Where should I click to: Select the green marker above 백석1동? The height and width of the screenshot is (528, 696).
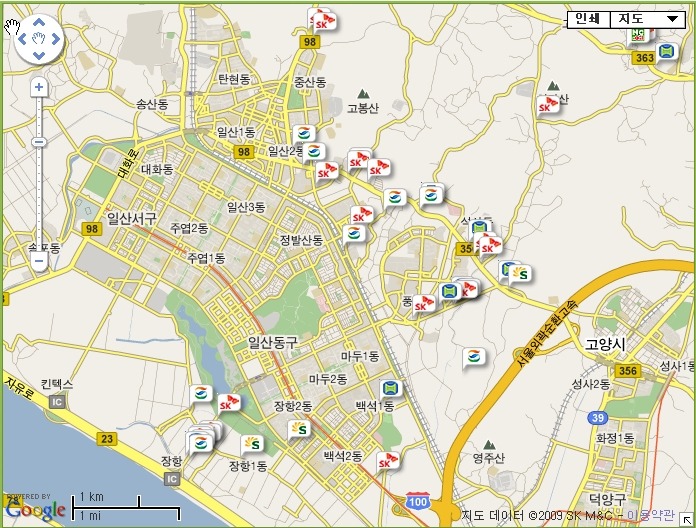pyautogui.click(x=390, y=389)
